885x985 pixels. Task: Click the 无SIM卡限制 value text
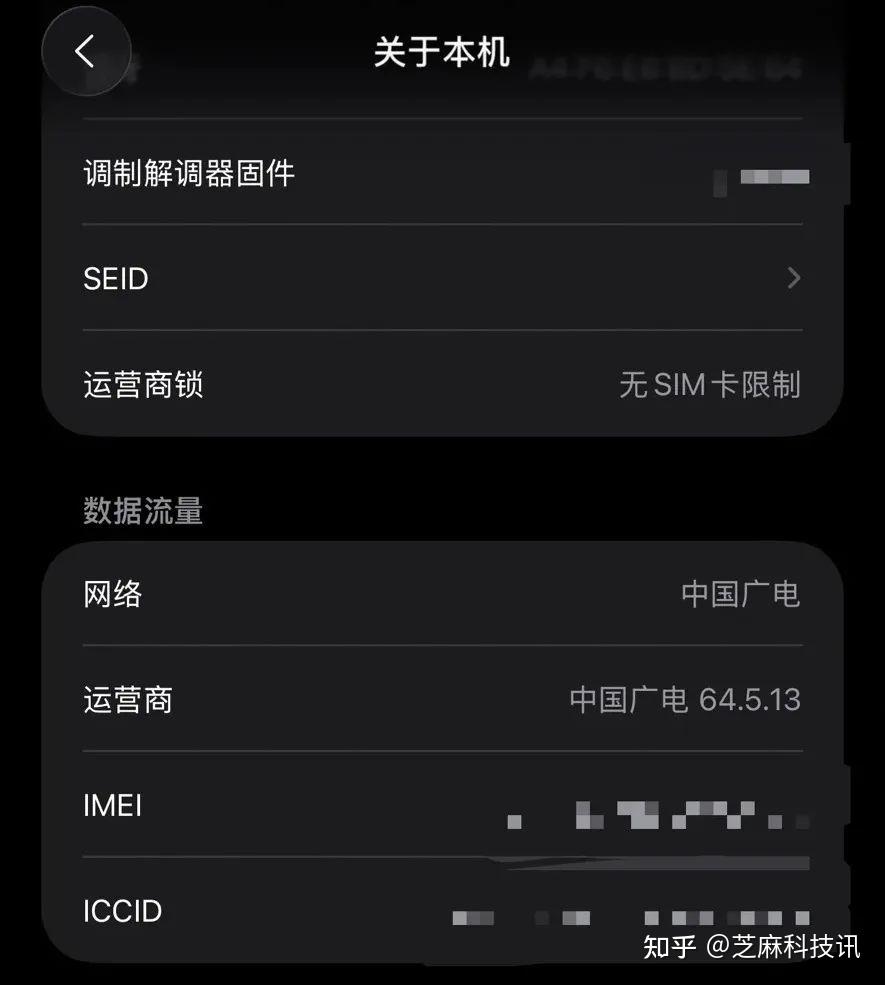tap(708, 384)
